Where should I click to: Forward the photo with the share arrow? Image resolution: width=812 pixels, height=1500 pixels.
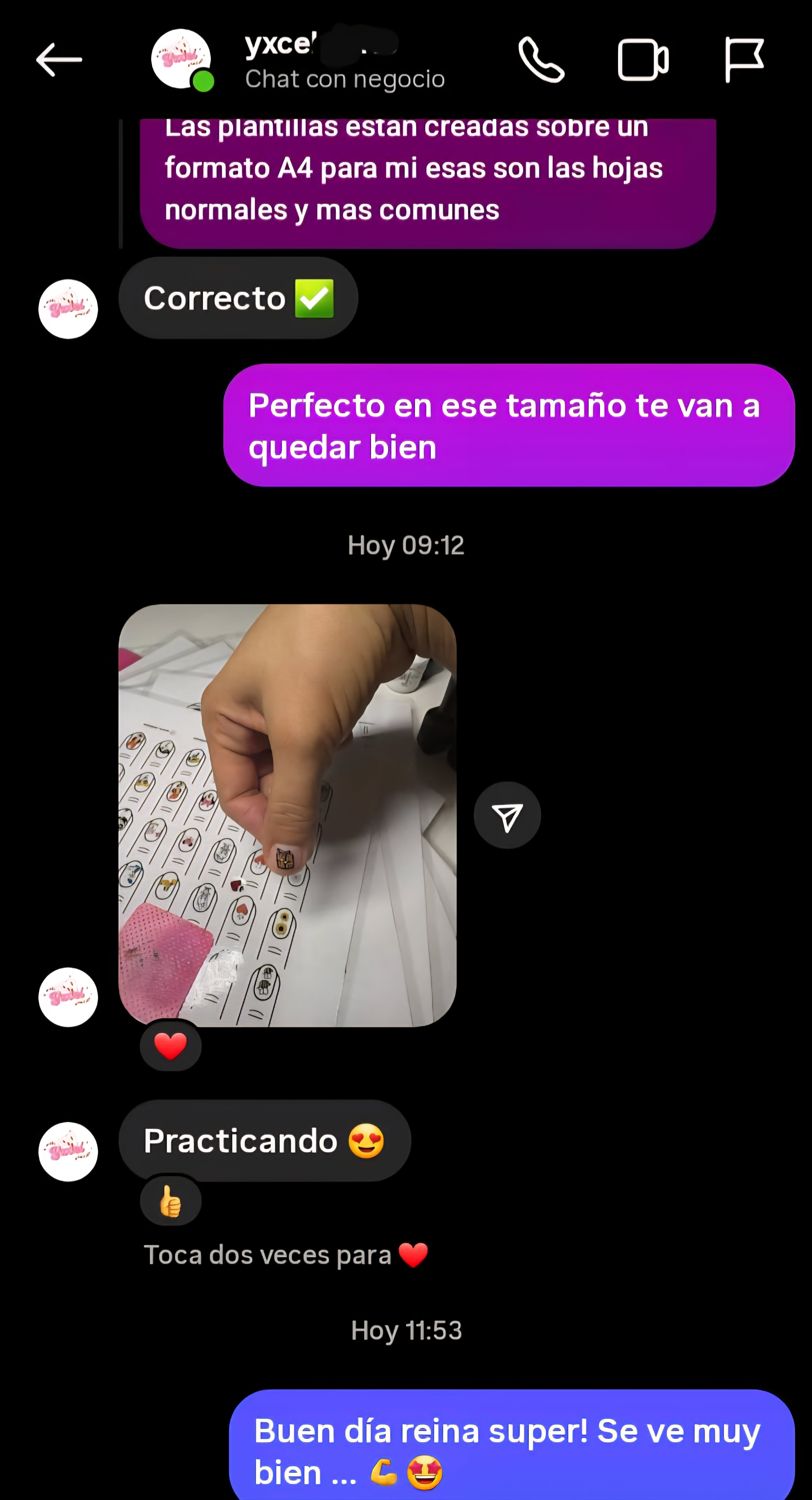(507, 815)
